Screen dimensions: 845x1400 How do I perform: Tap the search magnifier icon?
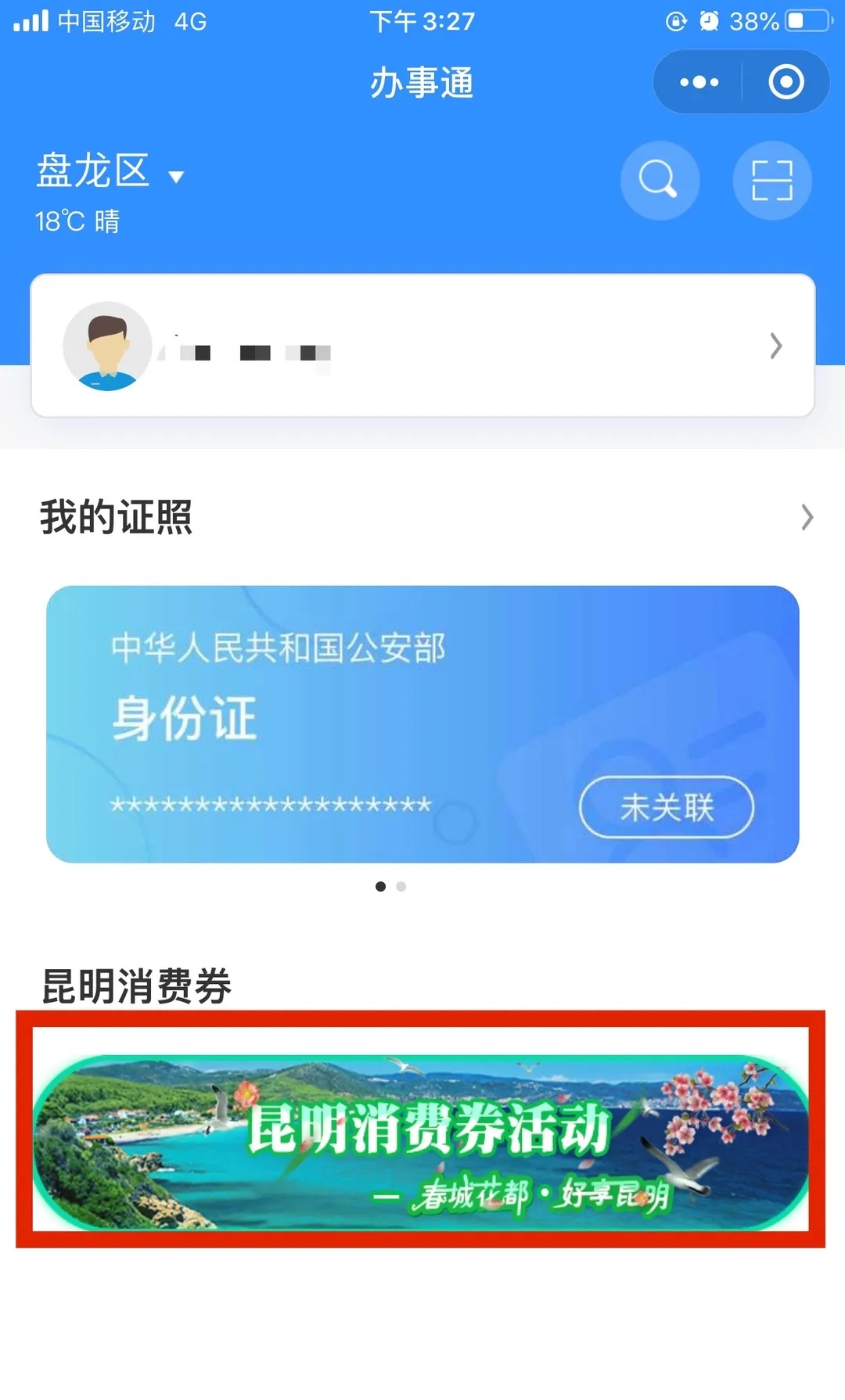tap(659, 181)
